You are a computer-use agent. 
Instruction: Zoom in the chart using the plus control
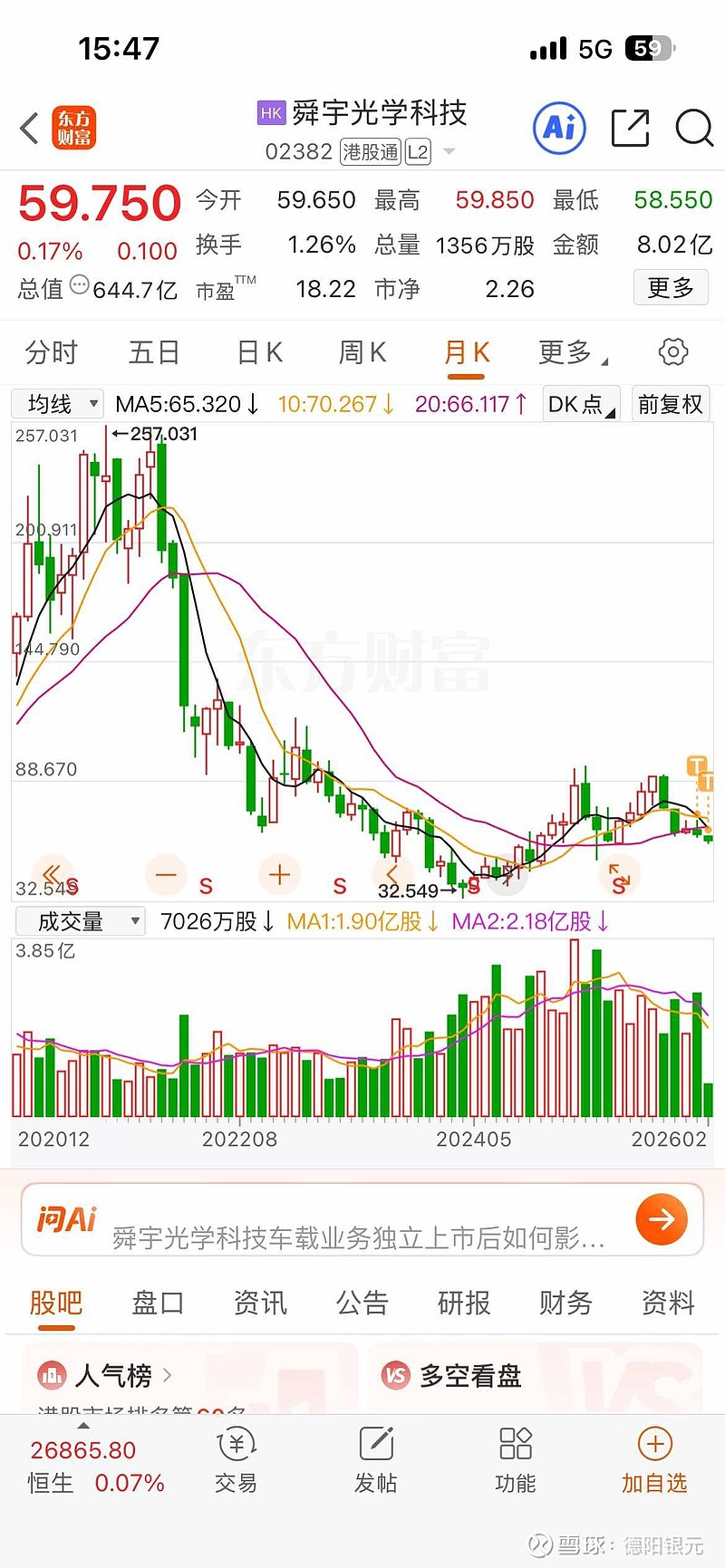coord(279,875)
